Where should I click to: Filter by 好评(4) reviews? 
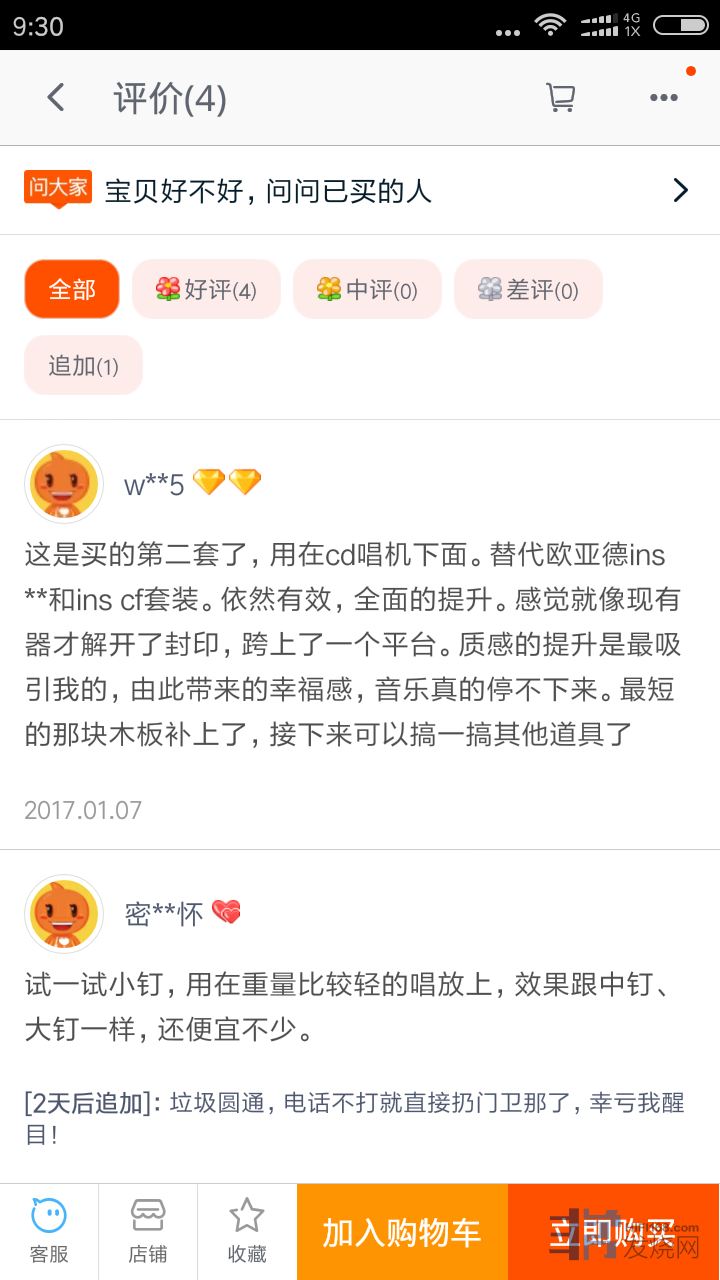pyautogui.click(x=206, y=290)
